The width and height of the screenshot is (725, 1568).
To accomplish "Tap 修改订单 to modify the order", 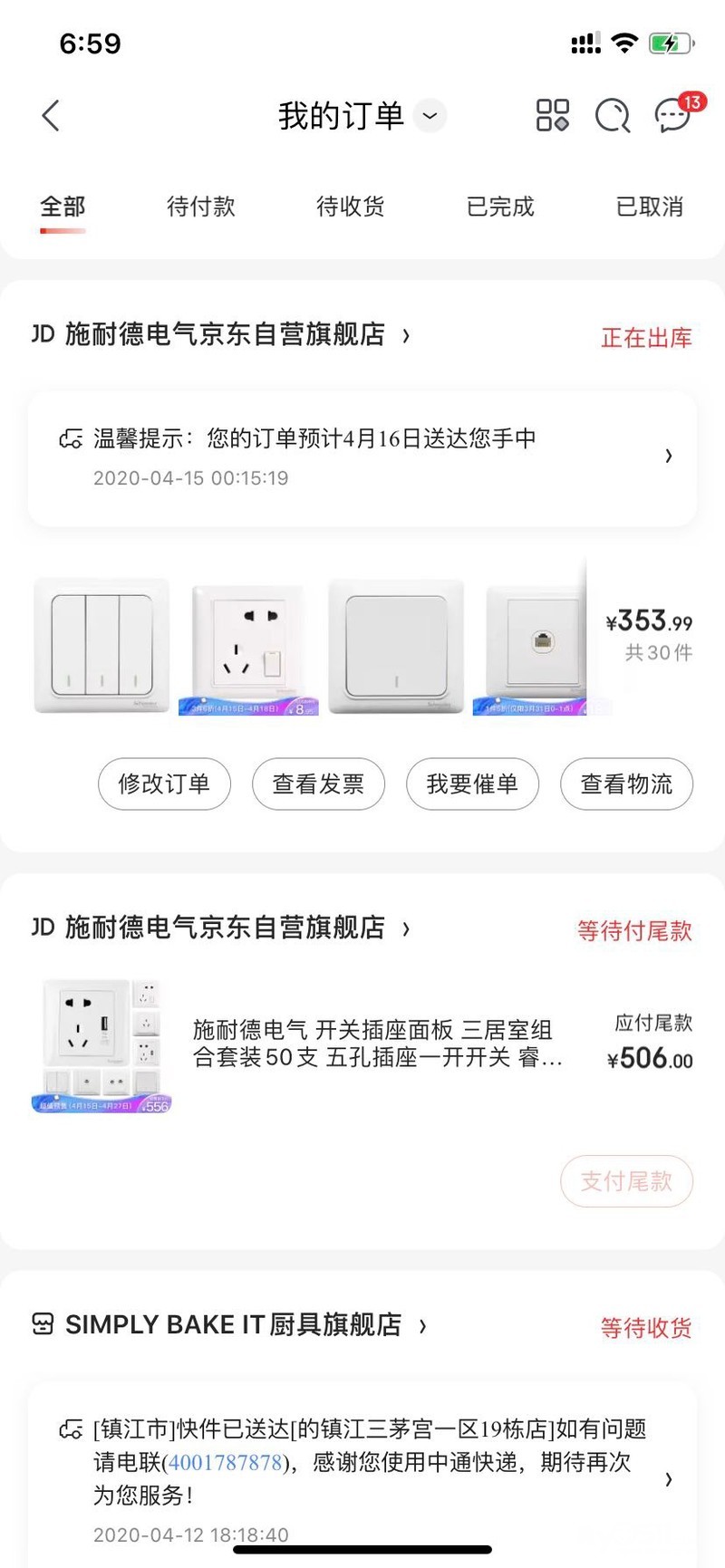I will click(x=164, y=784).
